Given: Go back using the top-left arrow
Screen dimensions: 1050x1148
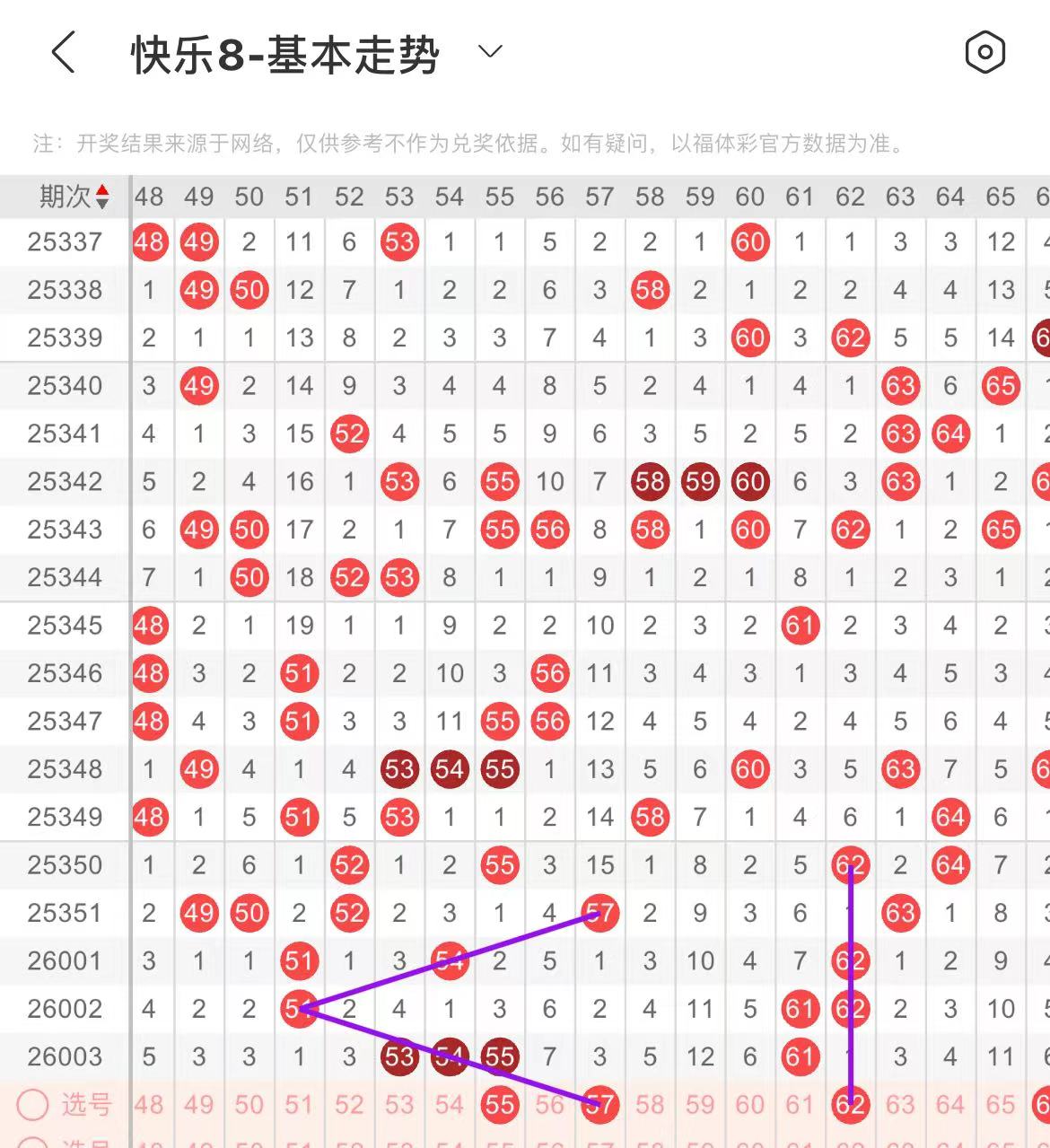Looking at the screenshot, I should (x=63, y=52).
